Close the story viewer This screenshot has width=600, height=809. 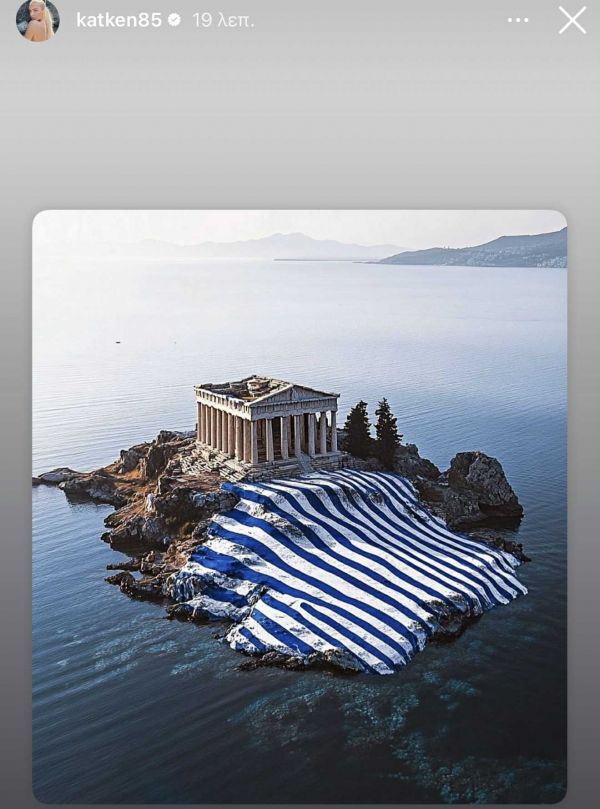pos(572,20)
